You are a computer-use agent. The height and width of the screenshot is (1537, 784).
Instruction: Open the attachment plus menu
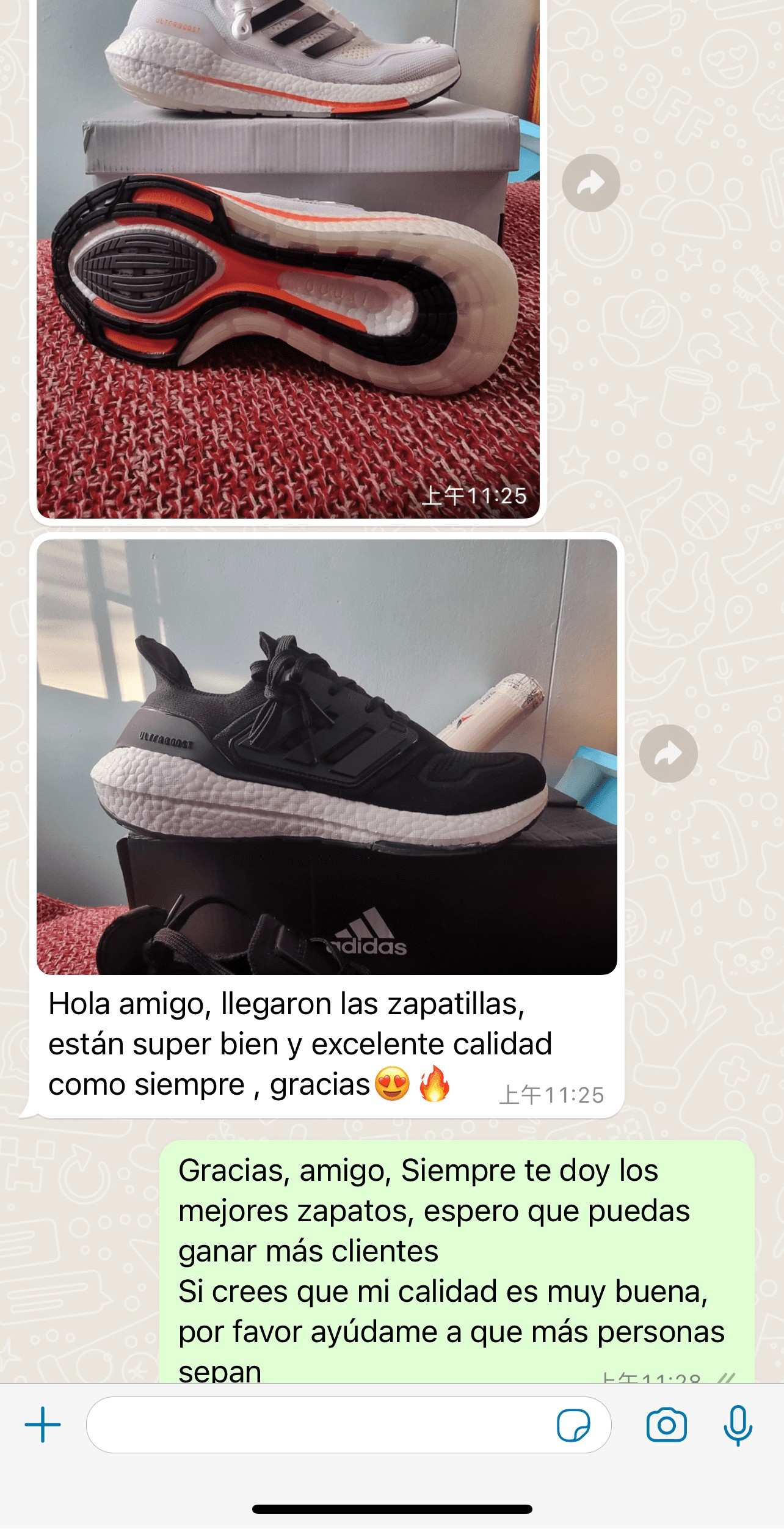click(x=43, y=1425)
